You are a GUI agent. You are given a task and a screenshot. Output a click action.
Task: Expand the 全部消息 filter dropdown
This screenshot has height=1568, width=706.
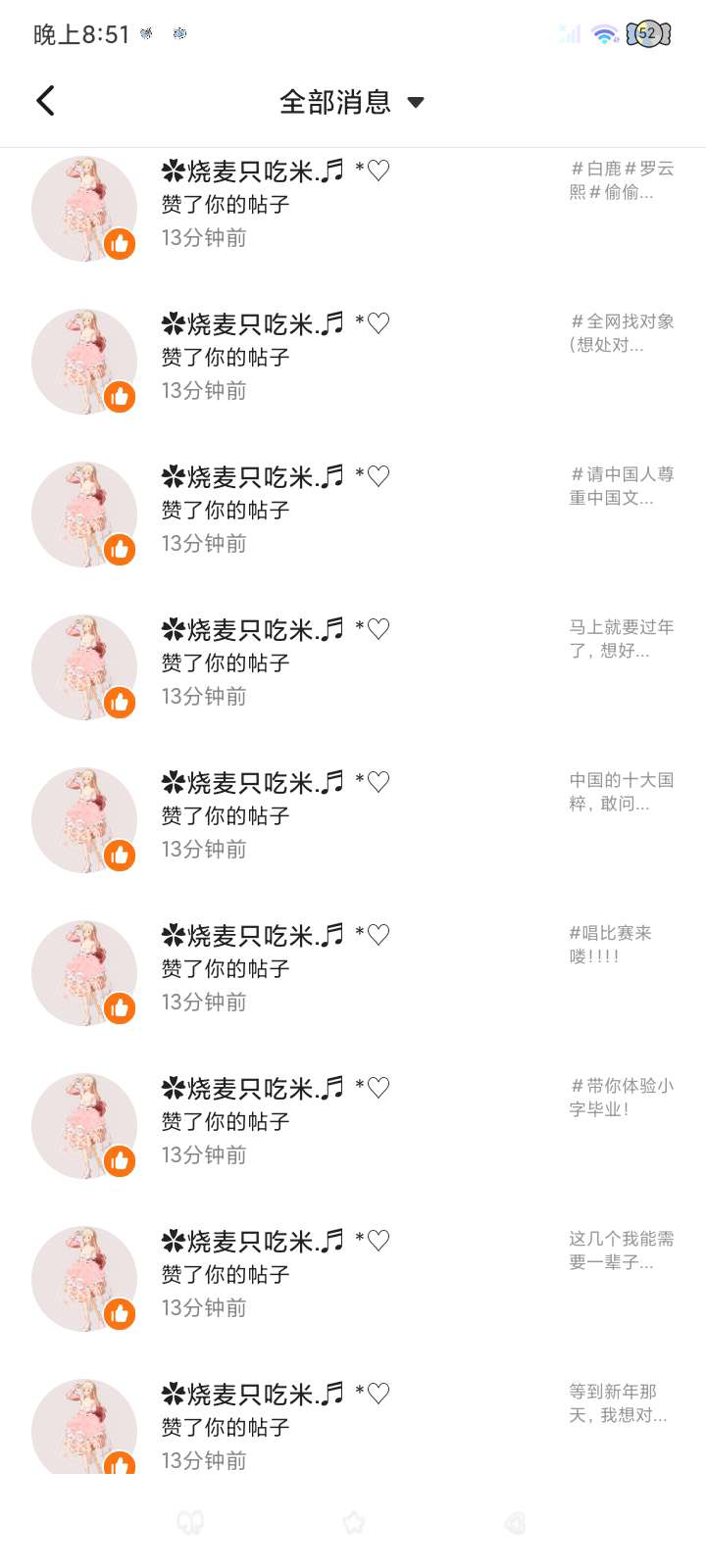pos(351,102)
